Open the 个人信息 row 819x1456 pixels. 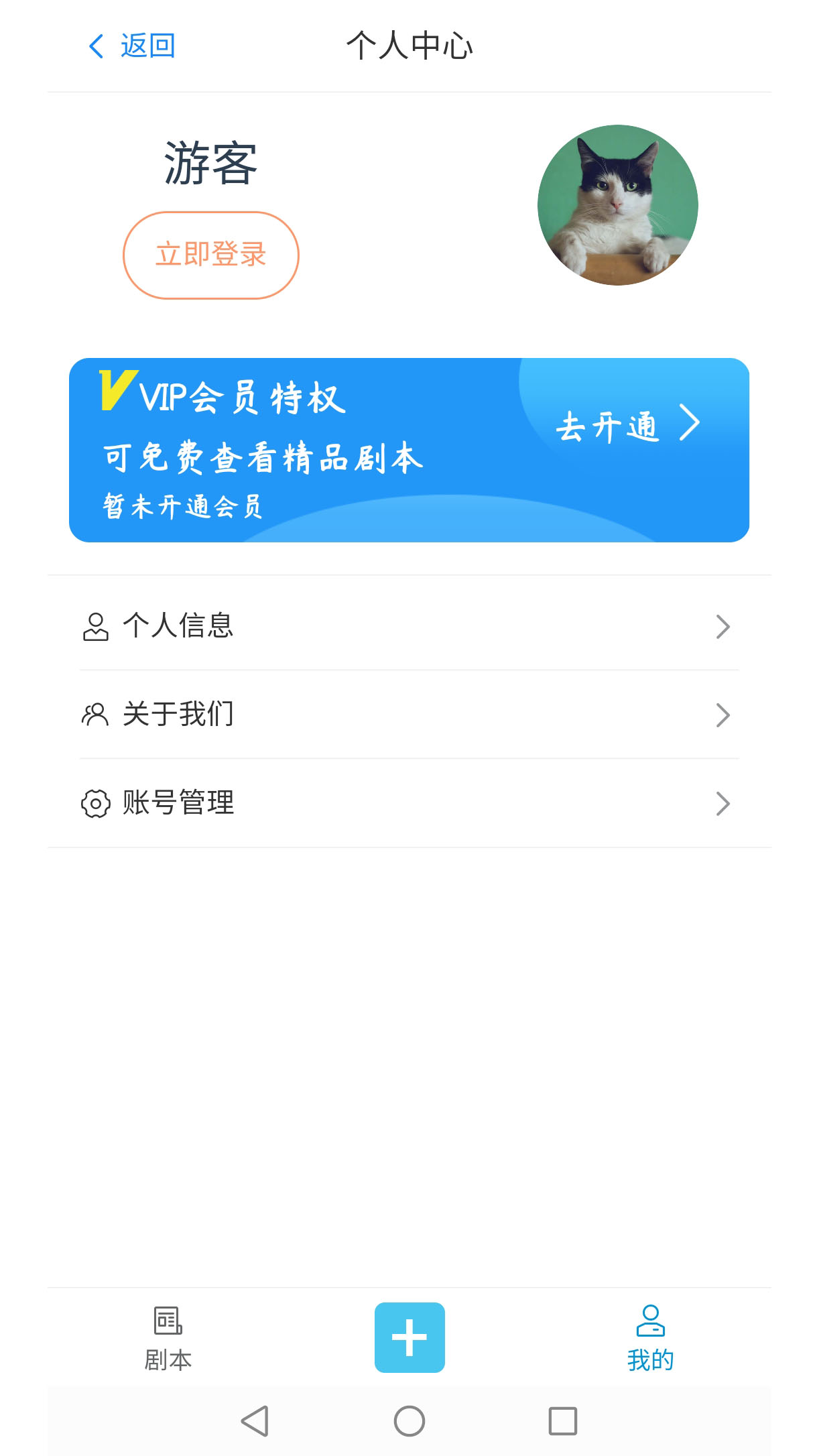pyautogui.click(x=409, y=626)
